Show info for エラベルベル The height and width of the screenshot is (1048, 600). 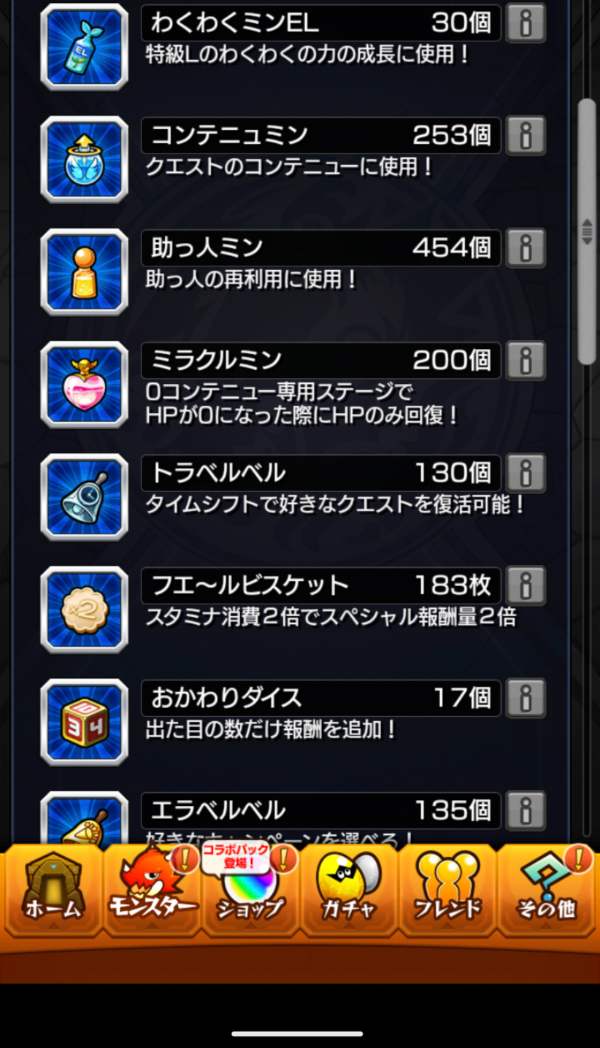525,810
